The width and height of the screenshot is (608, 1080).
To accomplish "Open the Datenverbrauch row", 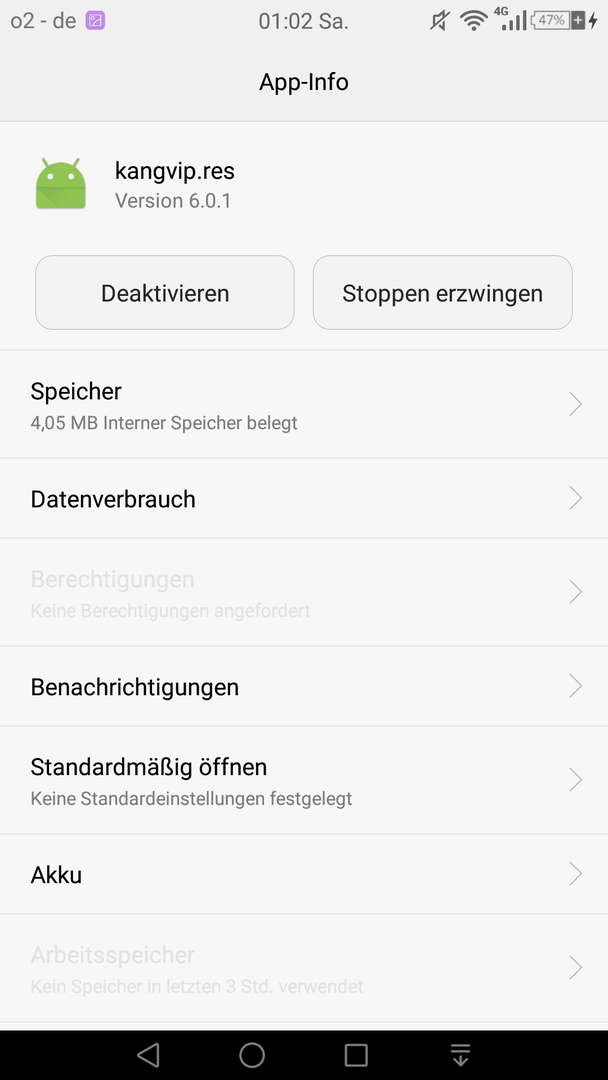I will pyautogui.click(x=304, y=498).
